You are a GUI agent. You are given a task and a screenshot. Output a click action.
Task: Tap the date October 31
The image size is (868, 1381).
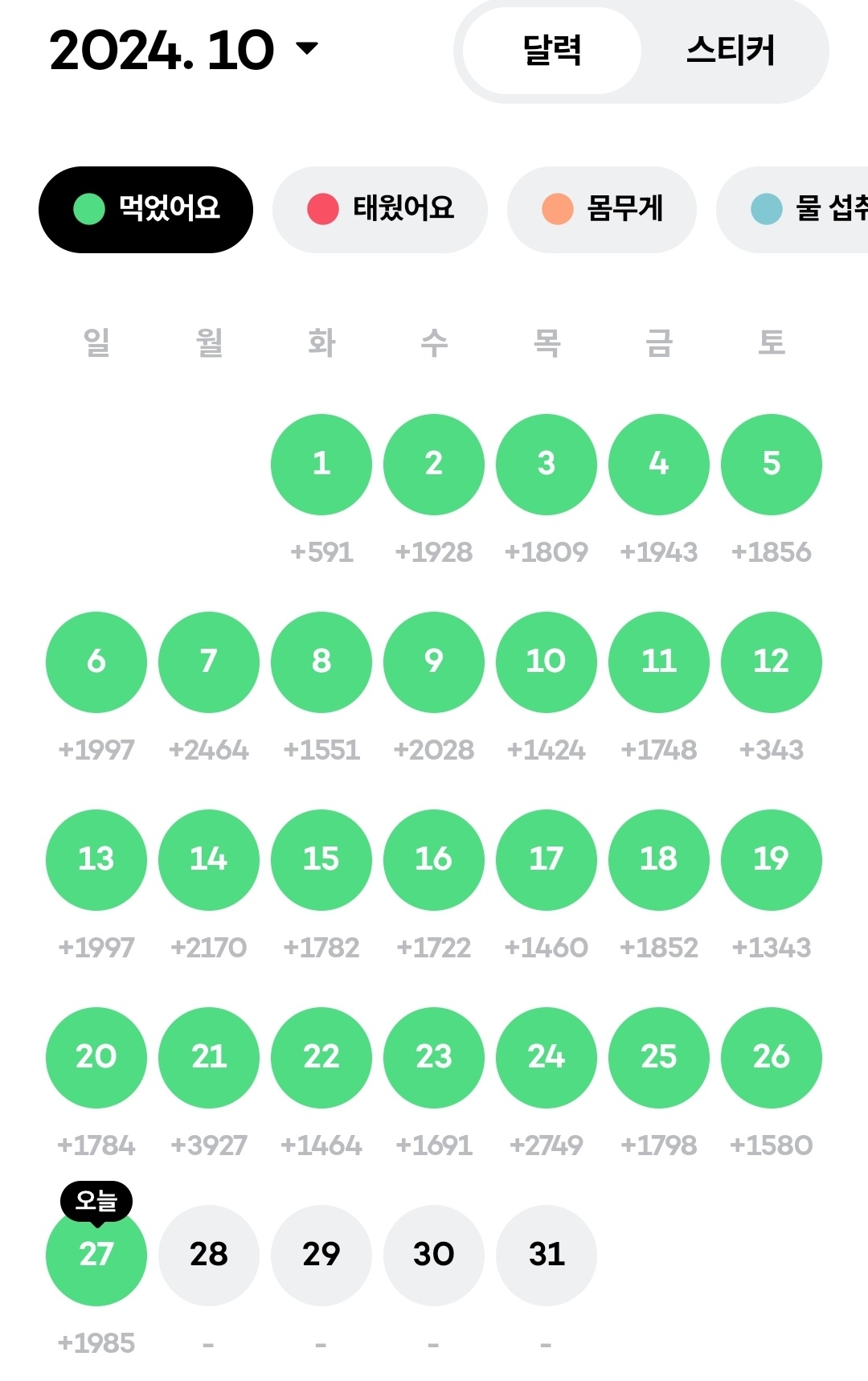coord(547,1255)
